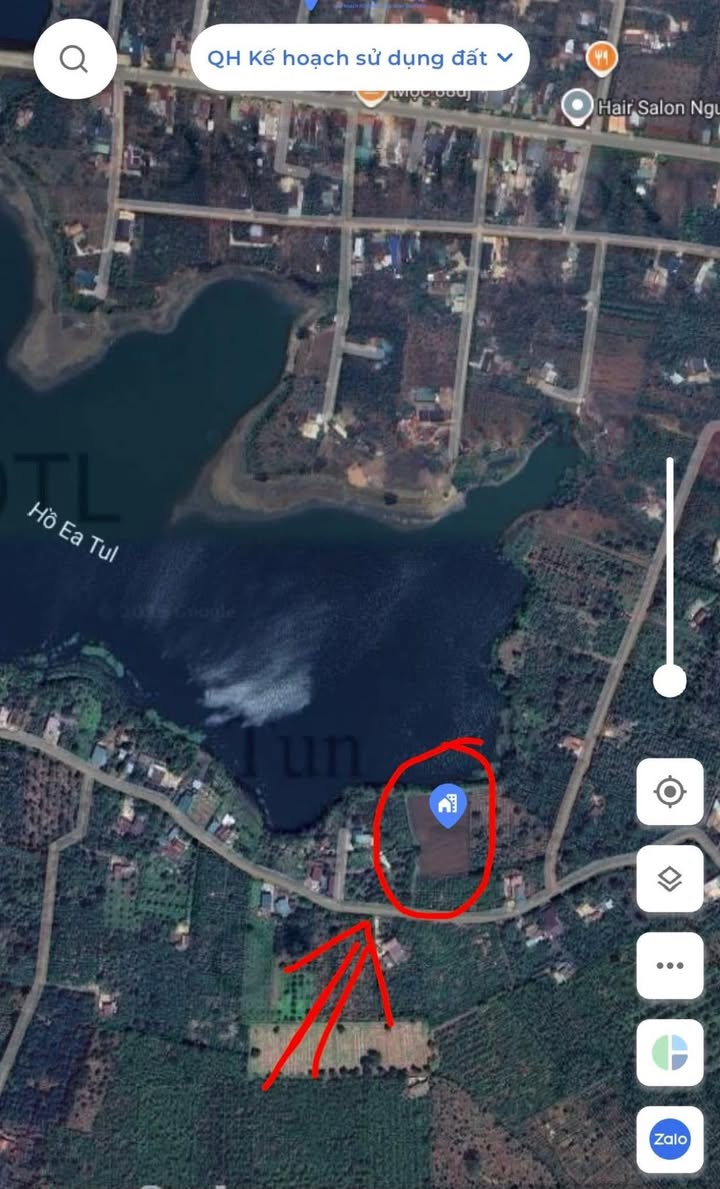This screenshot has width=720, height=1189.
Task: Open the Zalo contact button
Action: [670, 1139]
